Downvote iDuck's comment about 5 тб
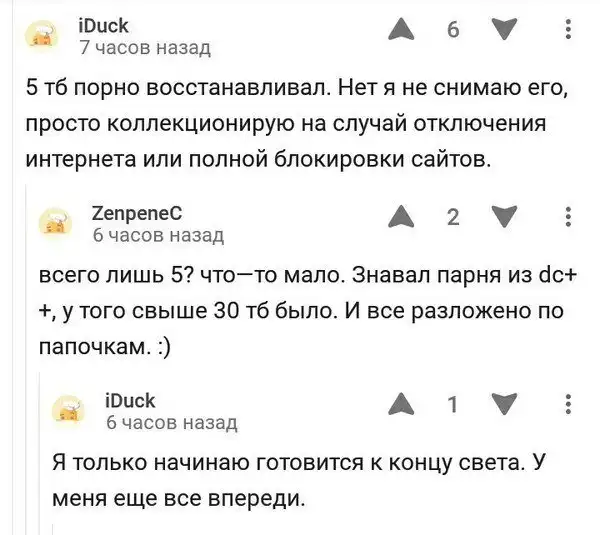600x535 pixels. tap(500, 33)
